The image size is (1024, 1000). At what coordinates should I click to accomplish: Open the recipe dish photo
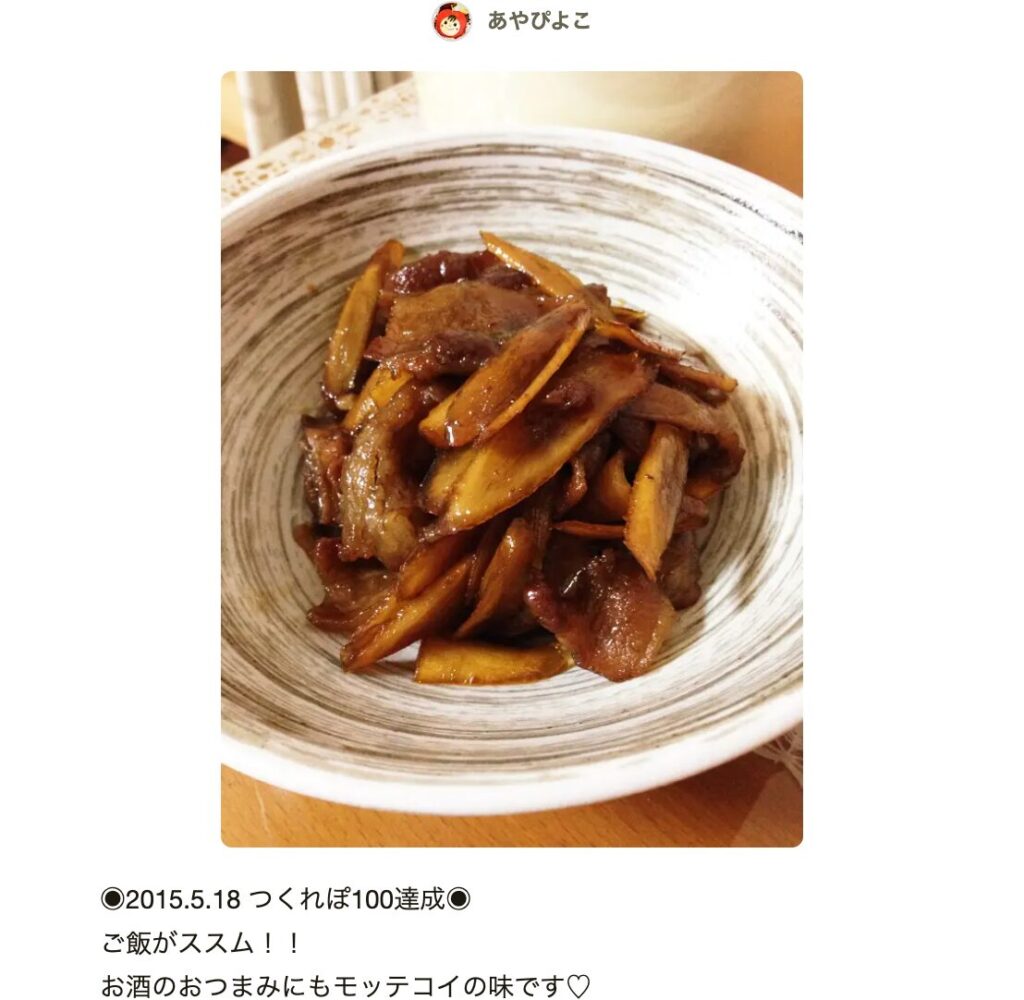point(511,459)
